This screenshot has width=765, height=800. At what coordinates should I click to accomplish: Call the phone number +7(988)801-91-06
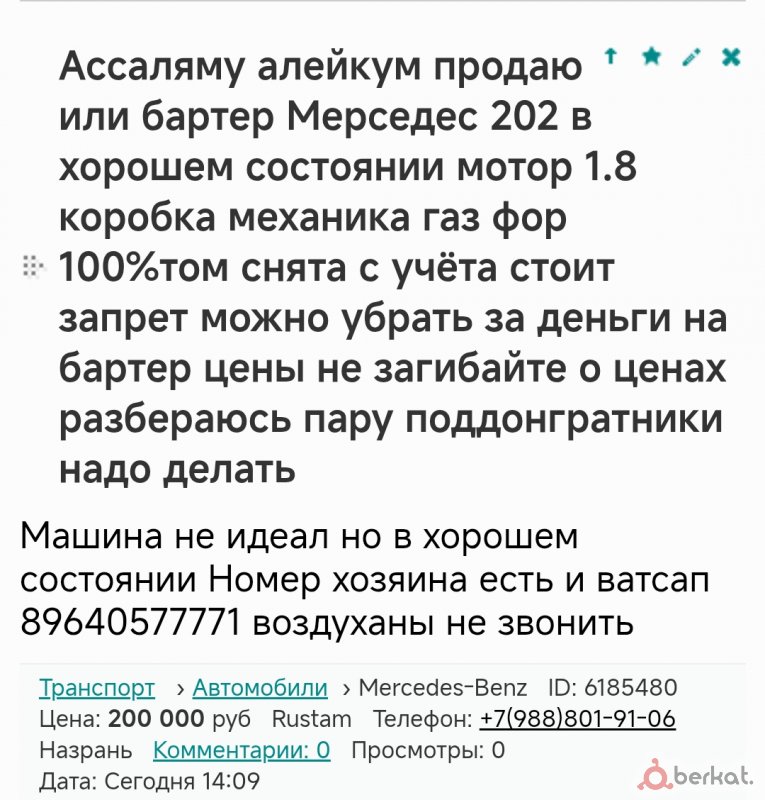578,719
